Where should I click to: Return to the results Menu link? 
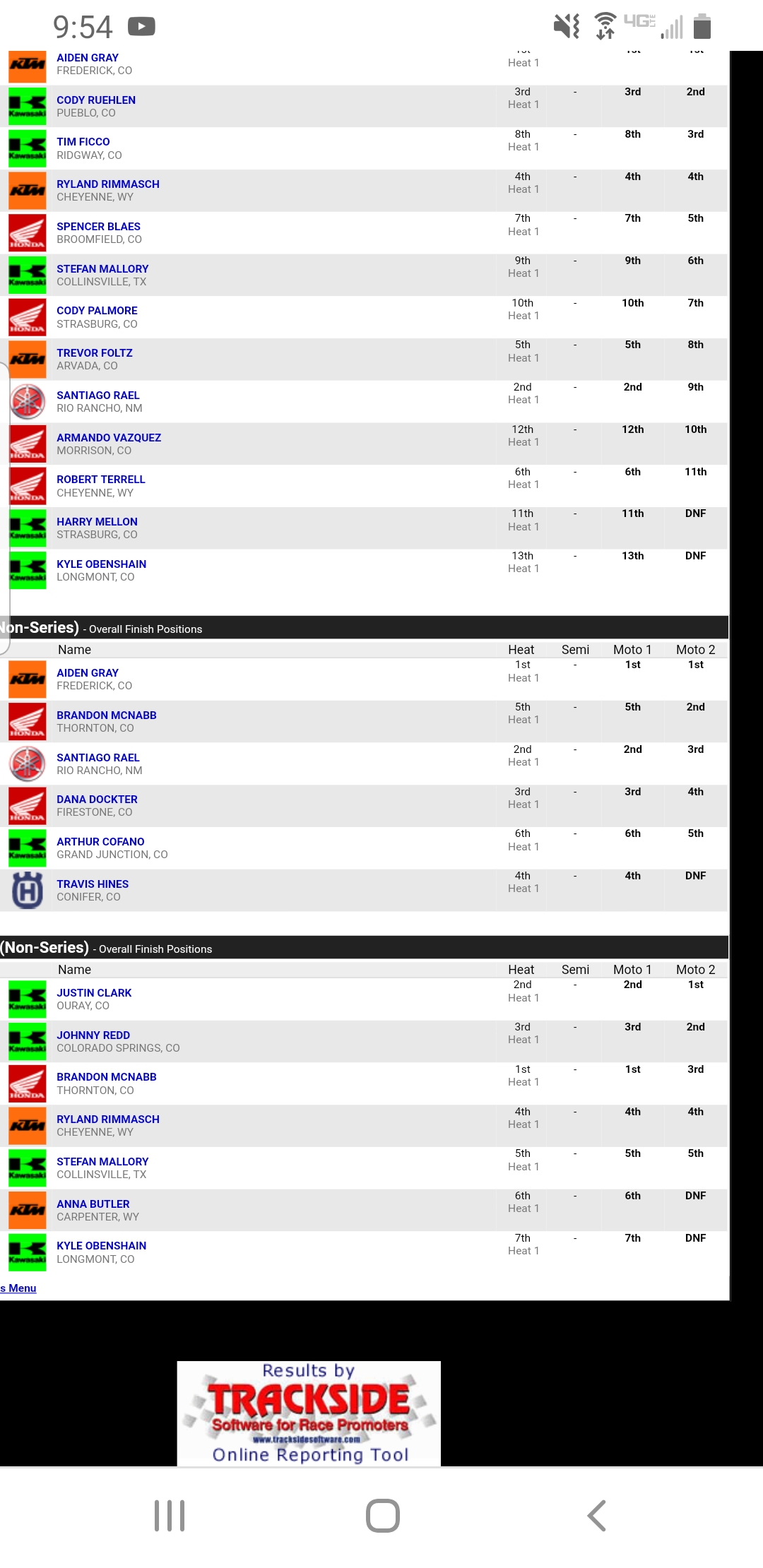(x=18, y=1288)
